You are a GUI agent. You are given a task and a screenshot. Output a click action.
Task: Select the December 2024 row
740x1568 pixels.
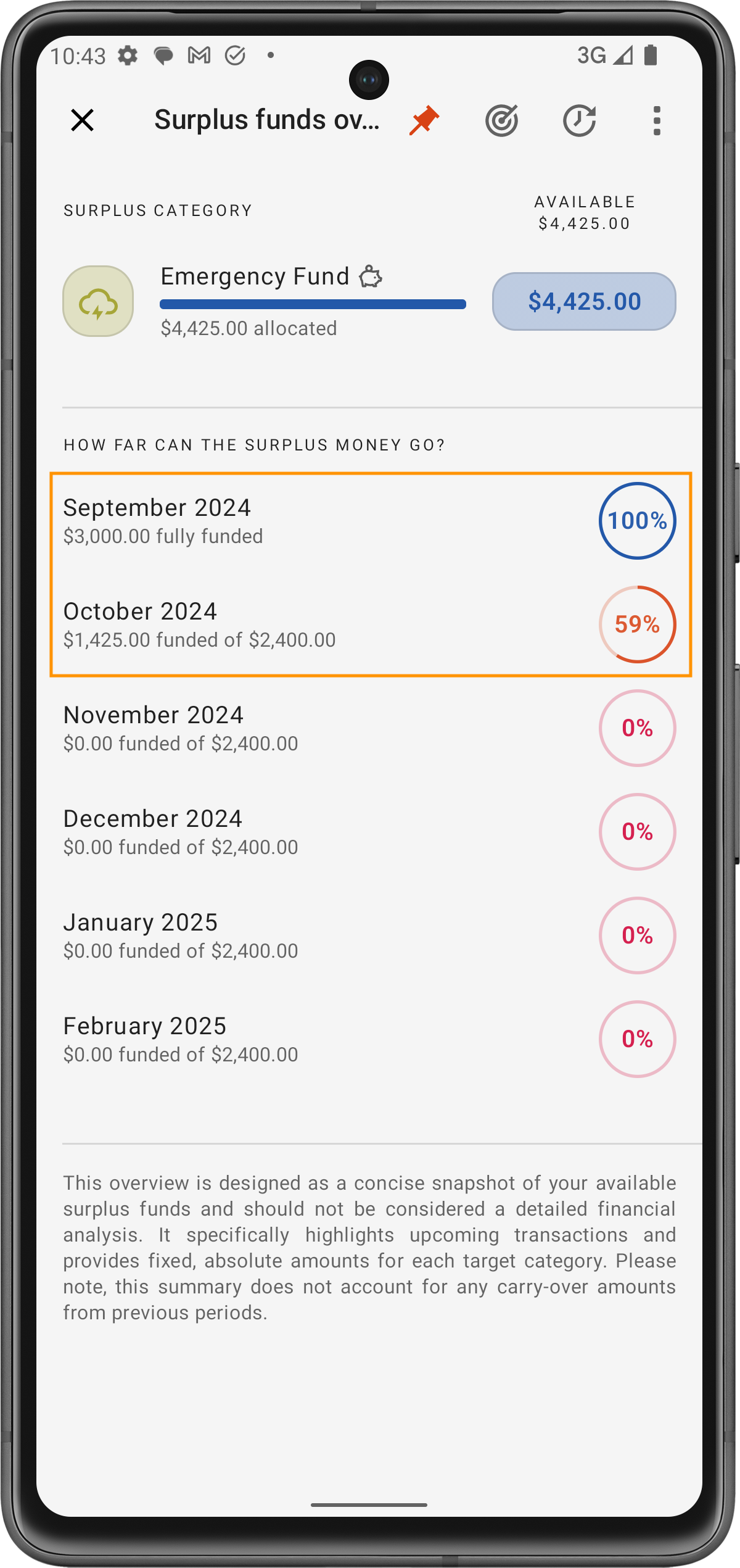[x=370, y=832]
